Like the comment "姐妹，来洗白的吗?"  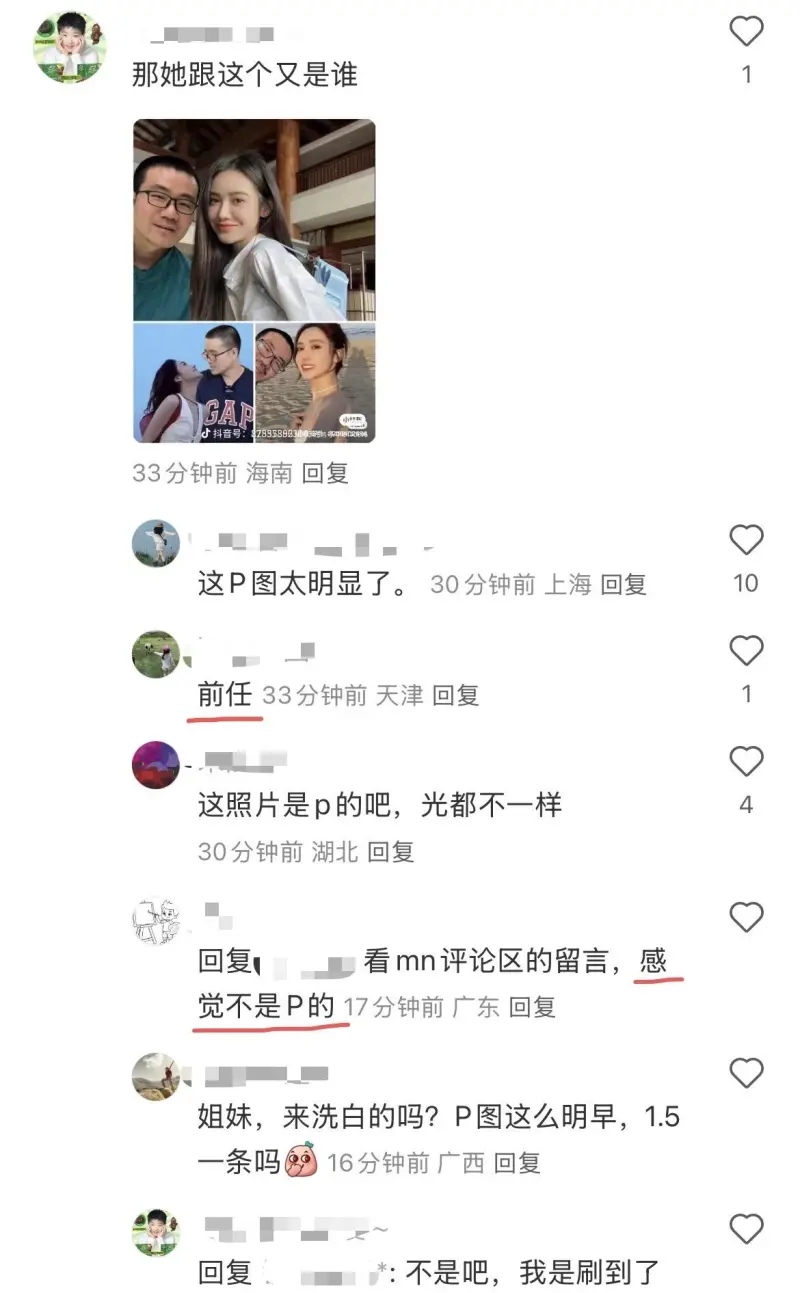pos(746,1073)
